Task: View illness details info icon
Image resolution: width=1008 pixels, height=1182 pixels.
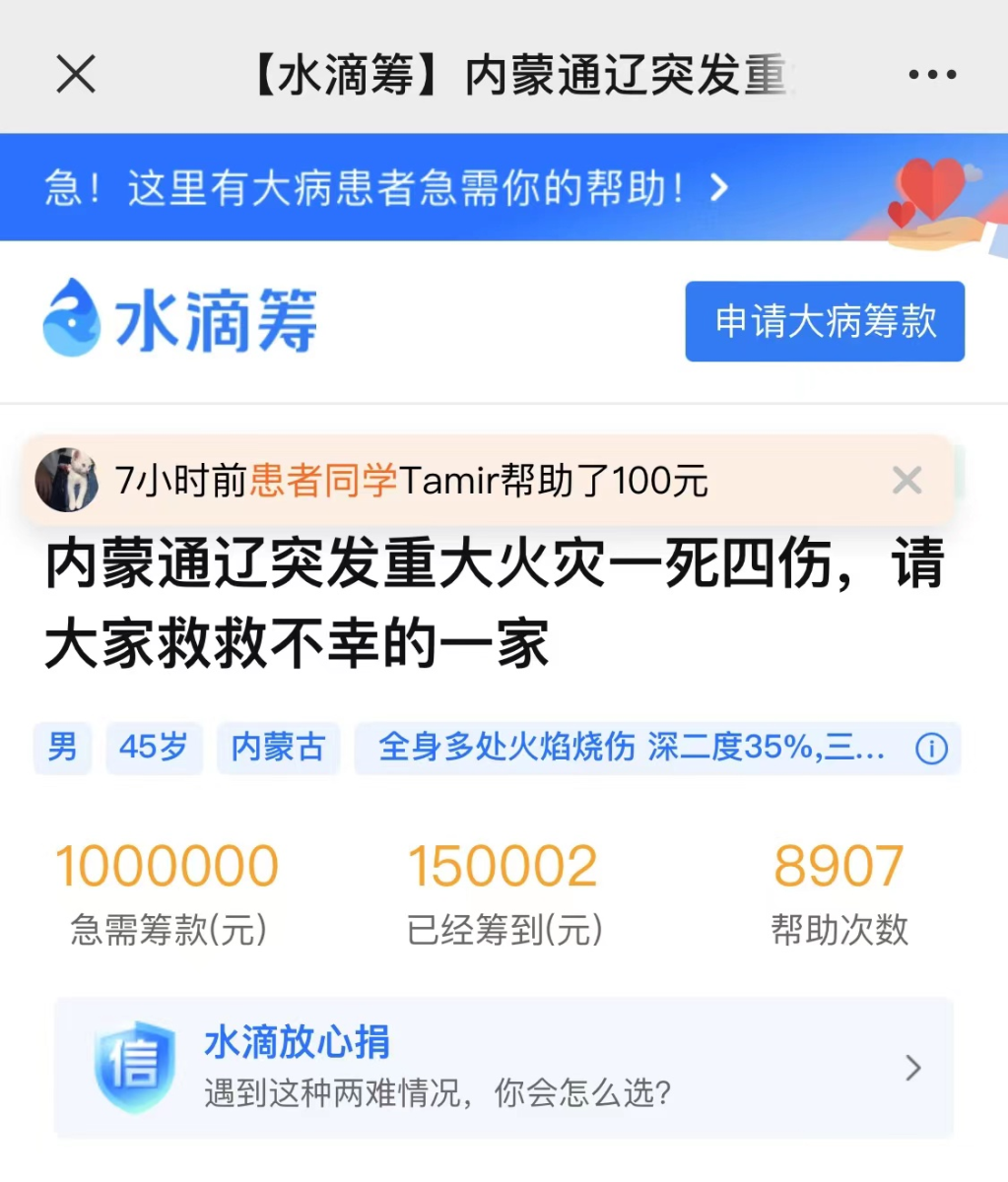Action: tap(931, 749)
